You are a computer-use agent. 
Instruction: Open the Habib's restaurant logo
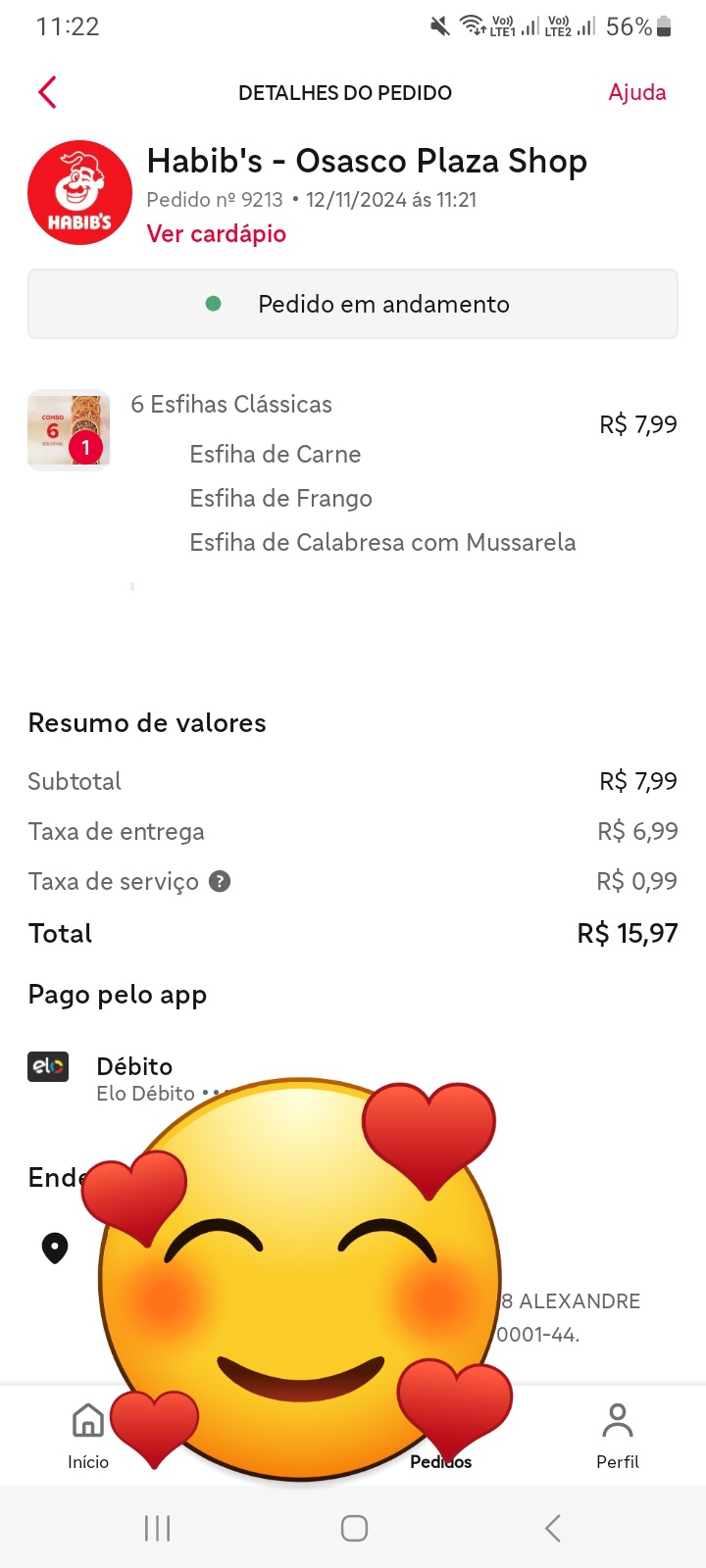[79, 192]
